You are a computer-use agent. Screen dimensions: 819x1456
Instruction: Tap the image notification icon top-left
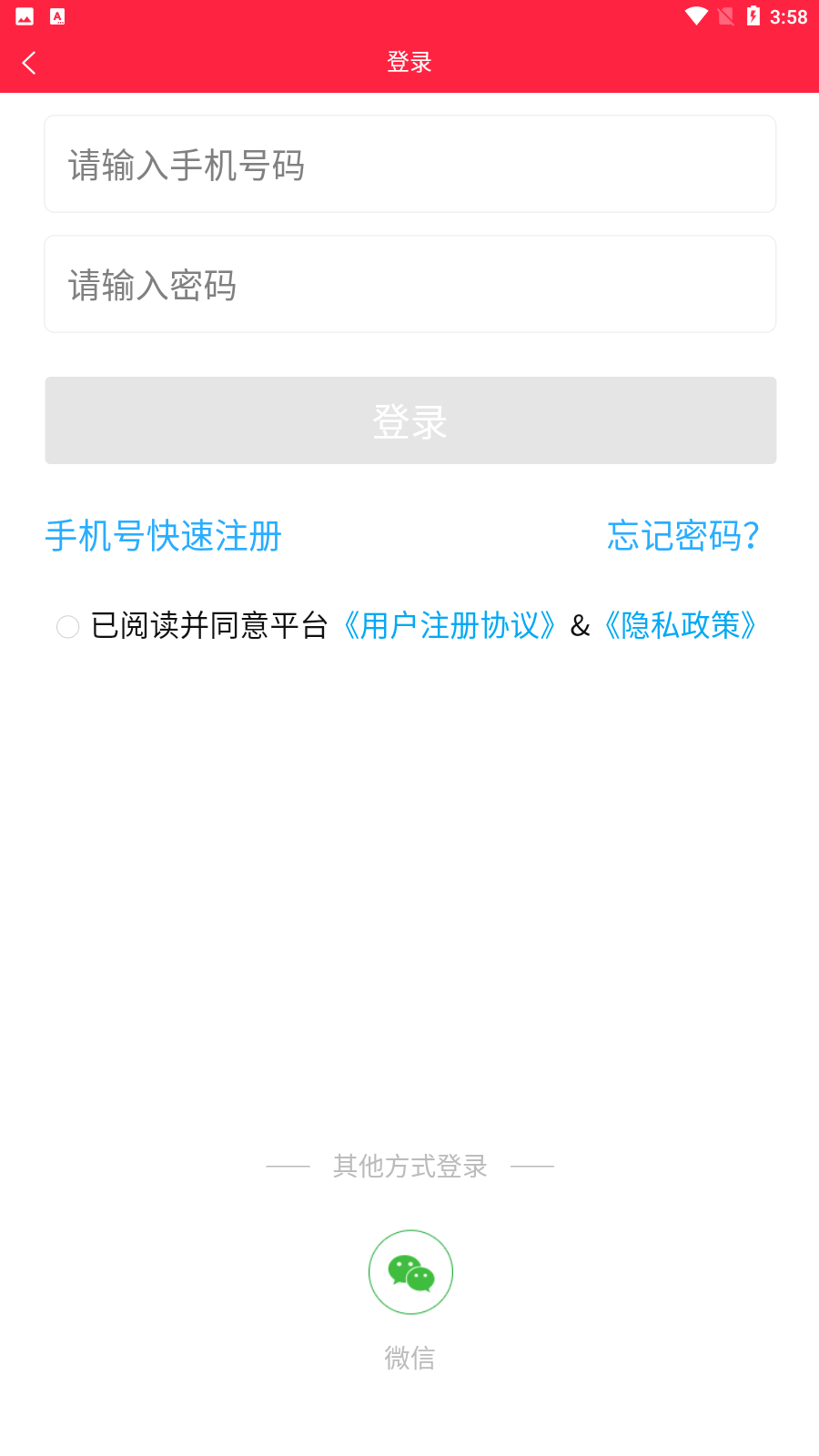pyautogui.click(x=23, y=15)
